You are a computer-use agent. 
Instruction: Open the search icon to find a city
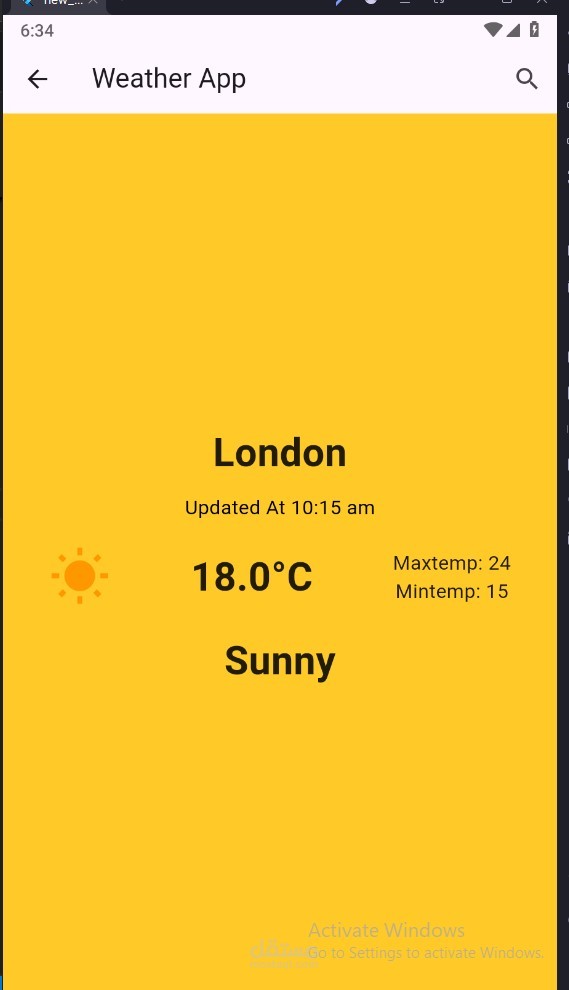point(527,79)
